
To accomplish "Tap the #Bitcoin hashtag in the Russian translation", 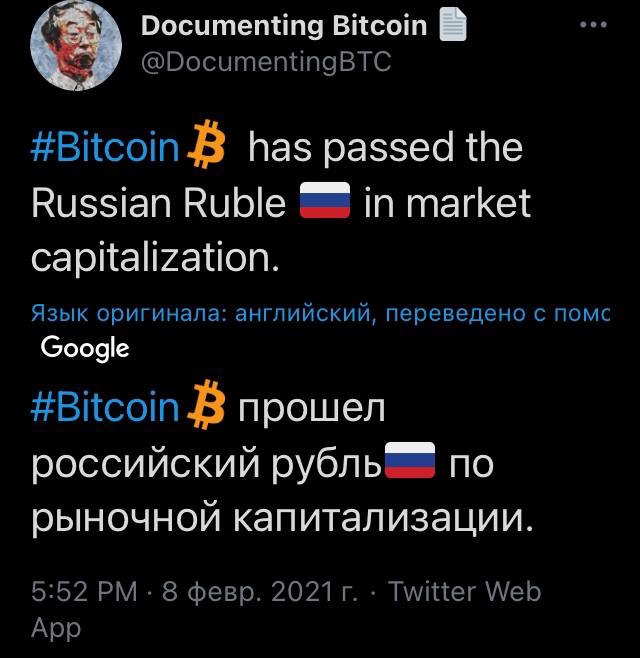I will pyautogui.click(x=105, y=408).
